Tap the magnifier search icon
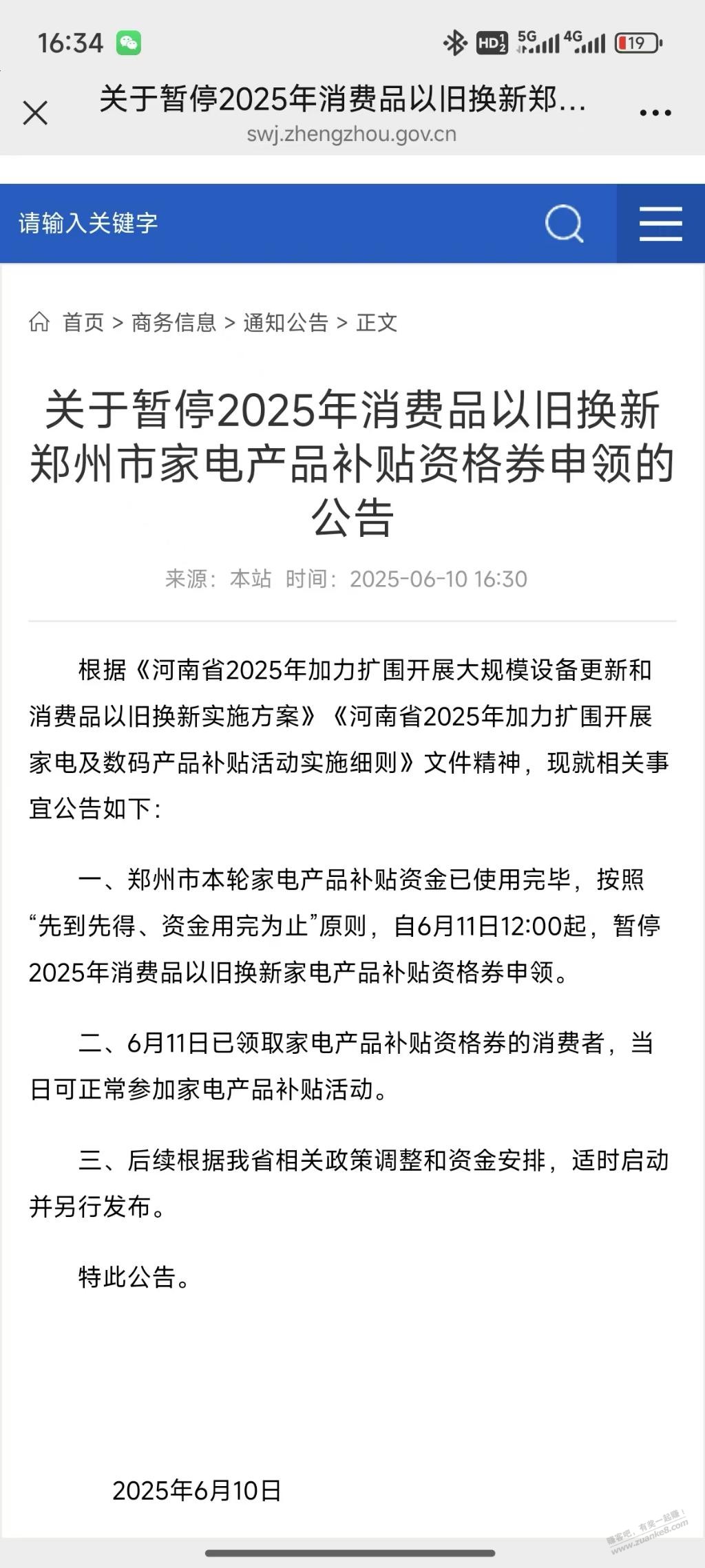The image size is (705, 1568). click(564, 223)
